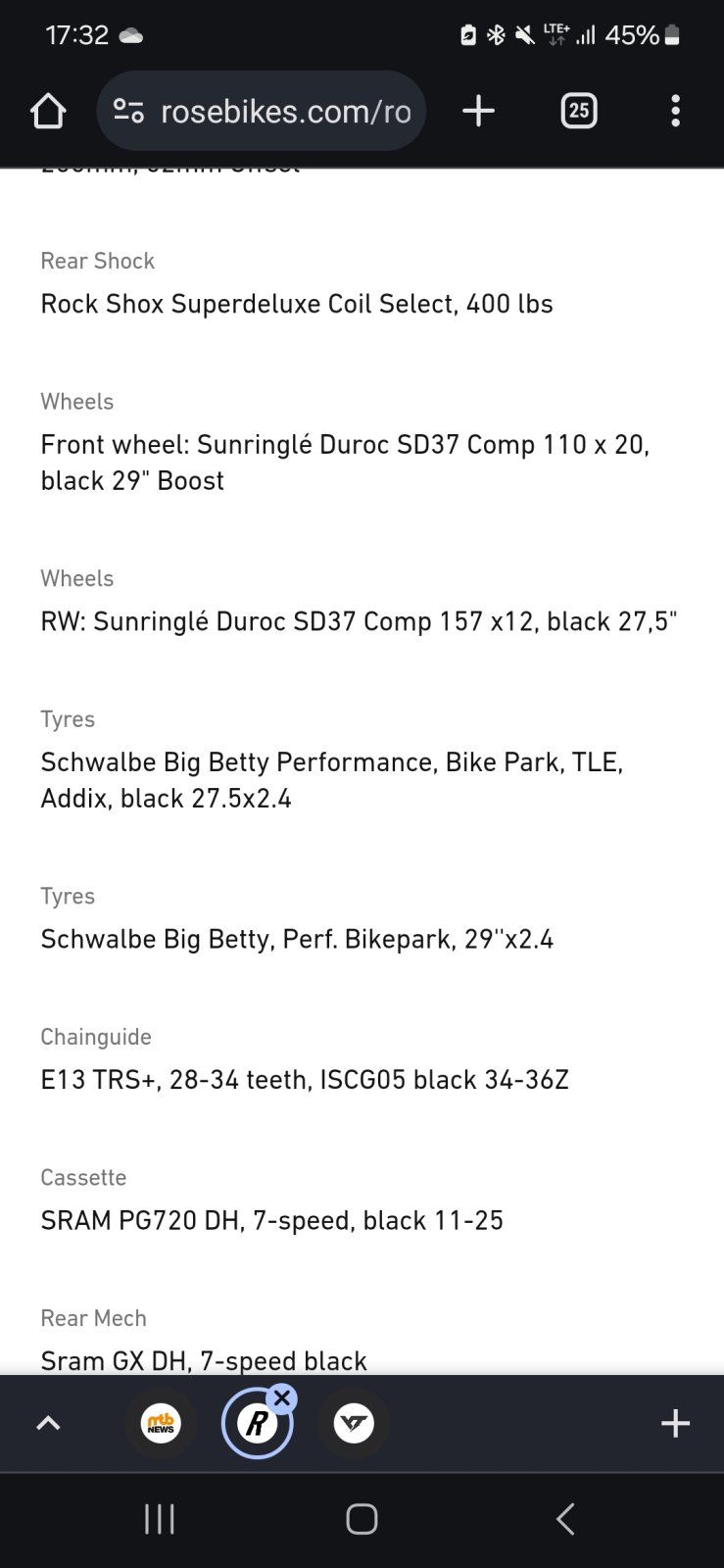Screen dimensions: 724x1568
Task: Open recent apps from navigation bar
Action: (x=160, y=1519)
